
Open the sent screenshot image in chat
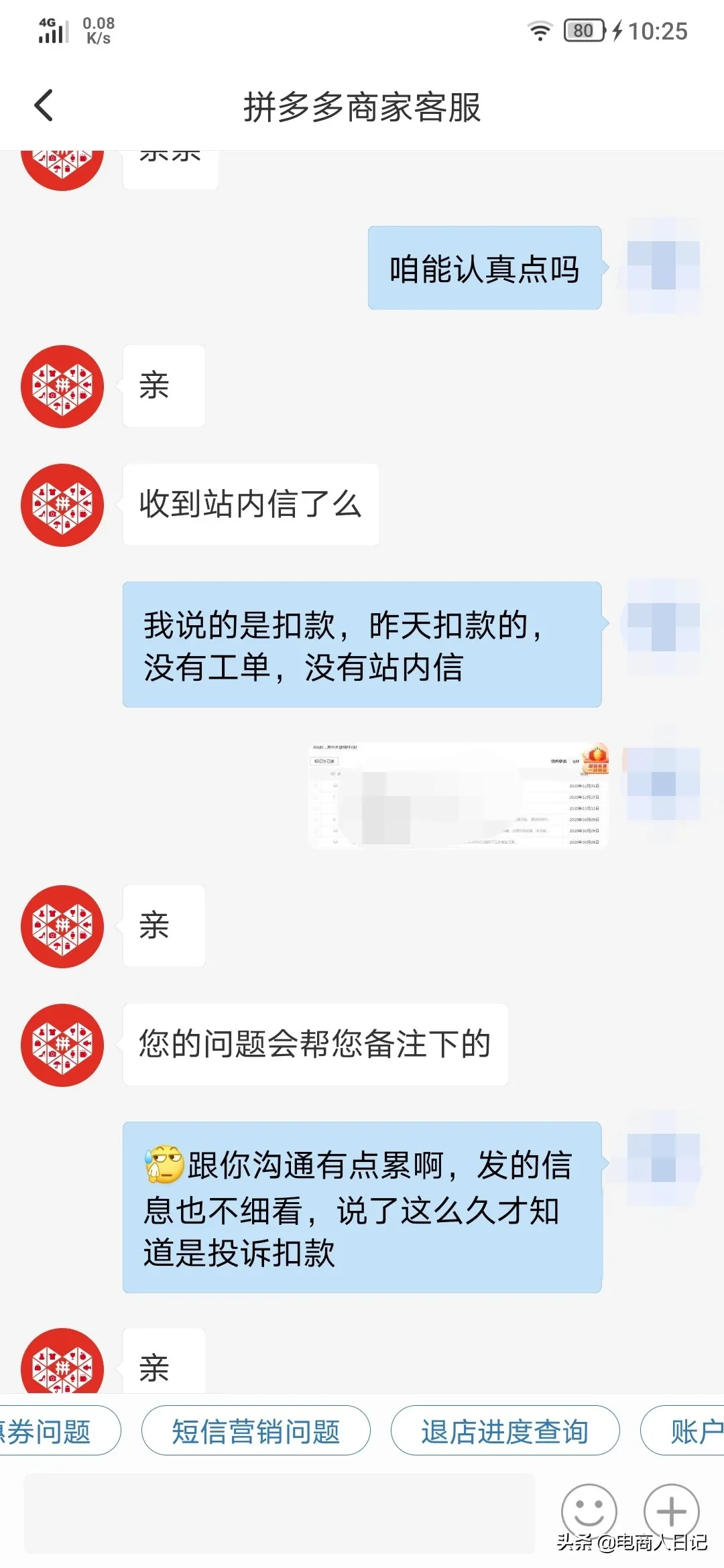(458, 795)
